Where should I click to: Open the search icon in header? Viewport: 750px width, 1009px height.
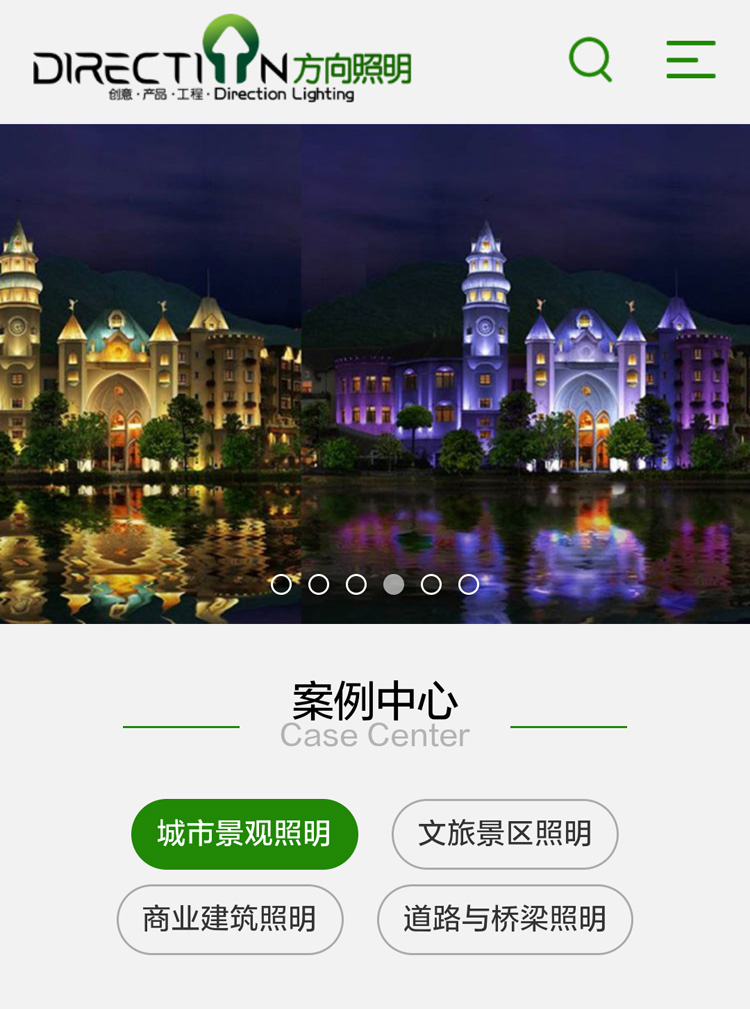click(x=590, y=59)
